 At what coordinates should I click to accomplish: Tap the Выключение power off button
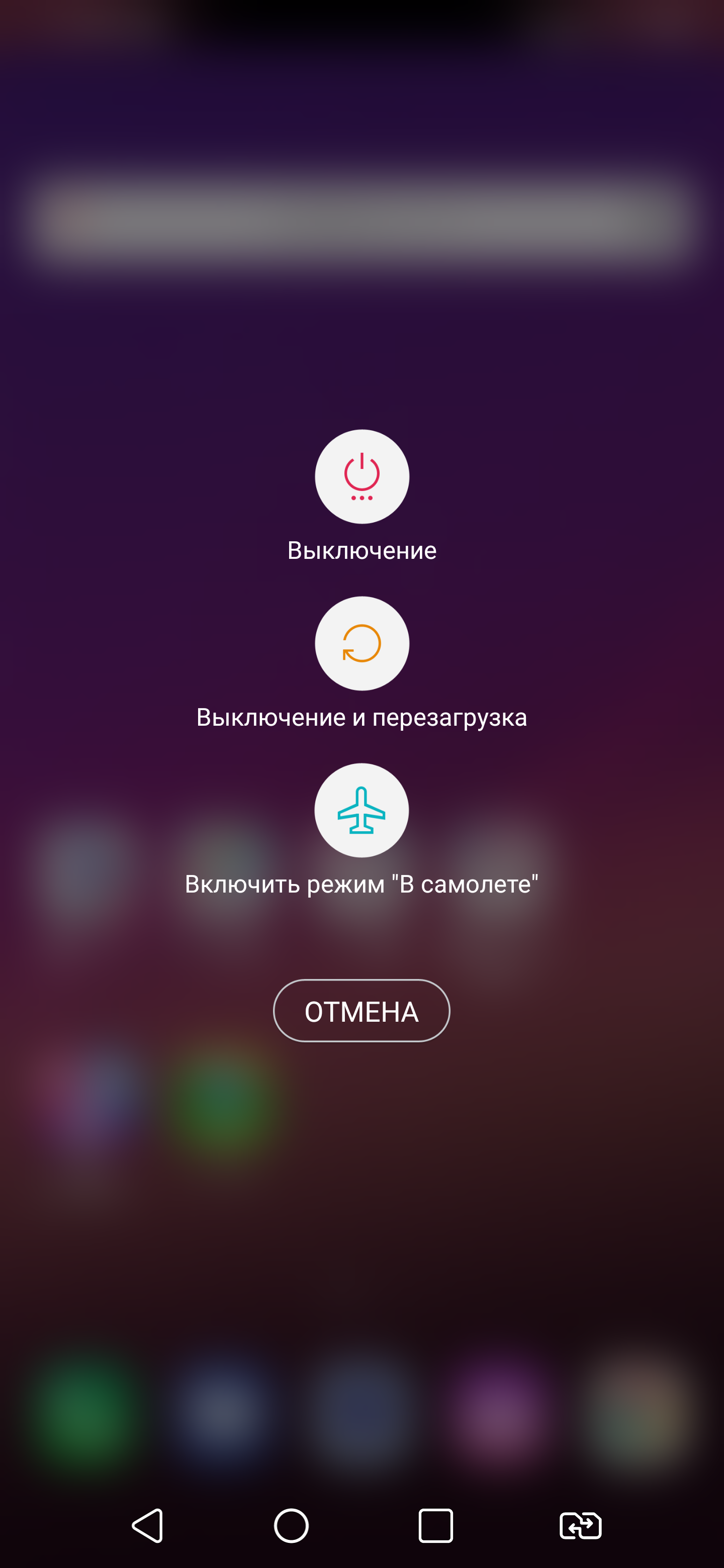pos(361,476)
